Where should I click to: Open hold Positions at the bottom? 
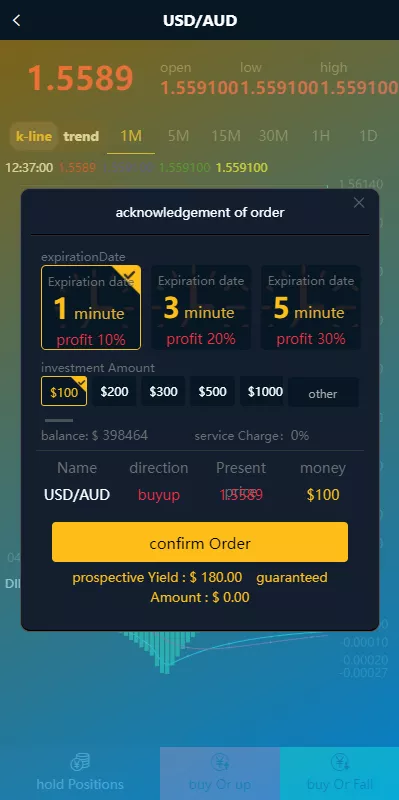80,773
